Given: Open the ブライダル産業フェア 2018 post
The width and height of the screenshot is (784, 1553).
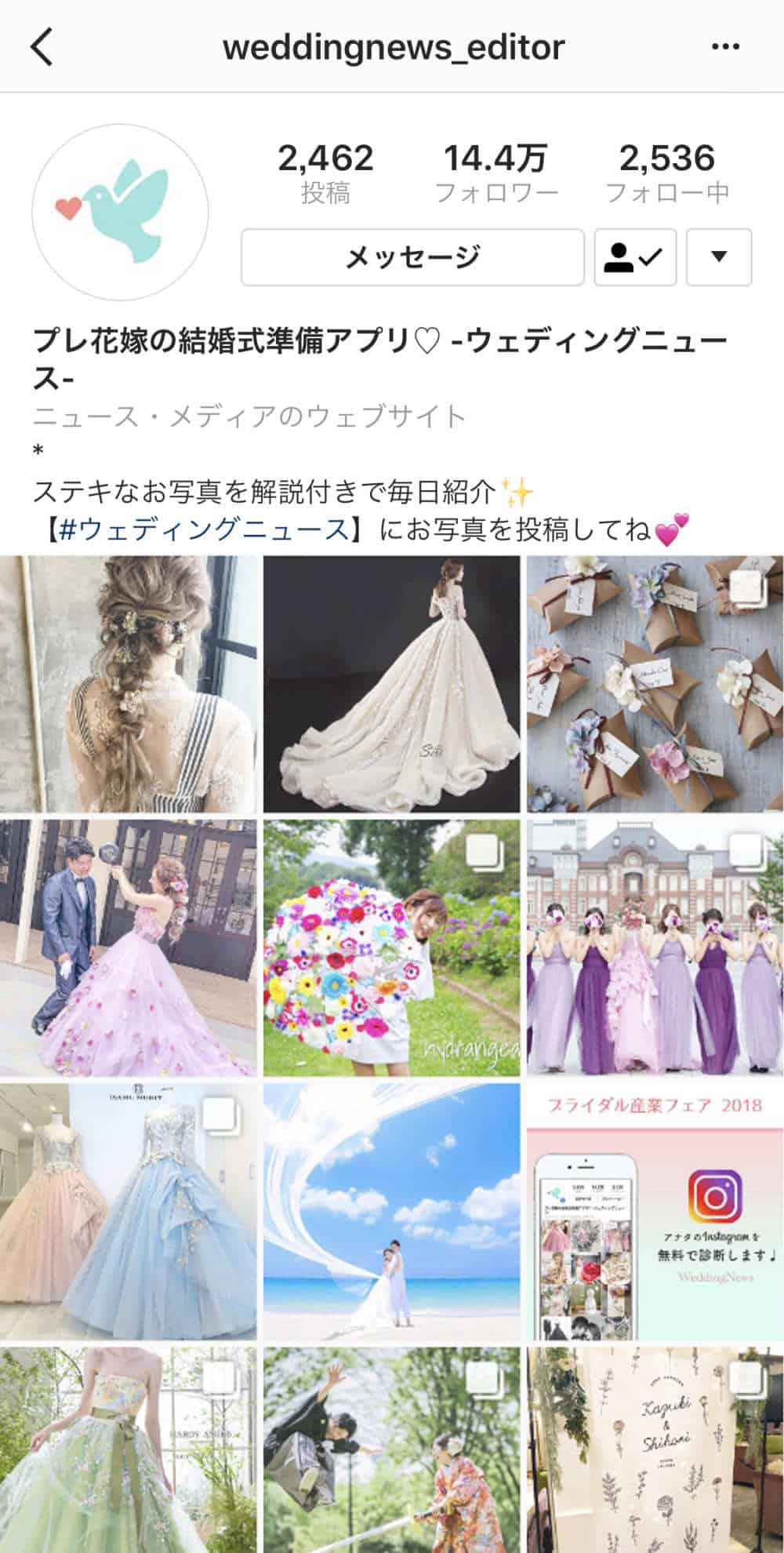Looking at the screenshot, I should [655, 1211].
